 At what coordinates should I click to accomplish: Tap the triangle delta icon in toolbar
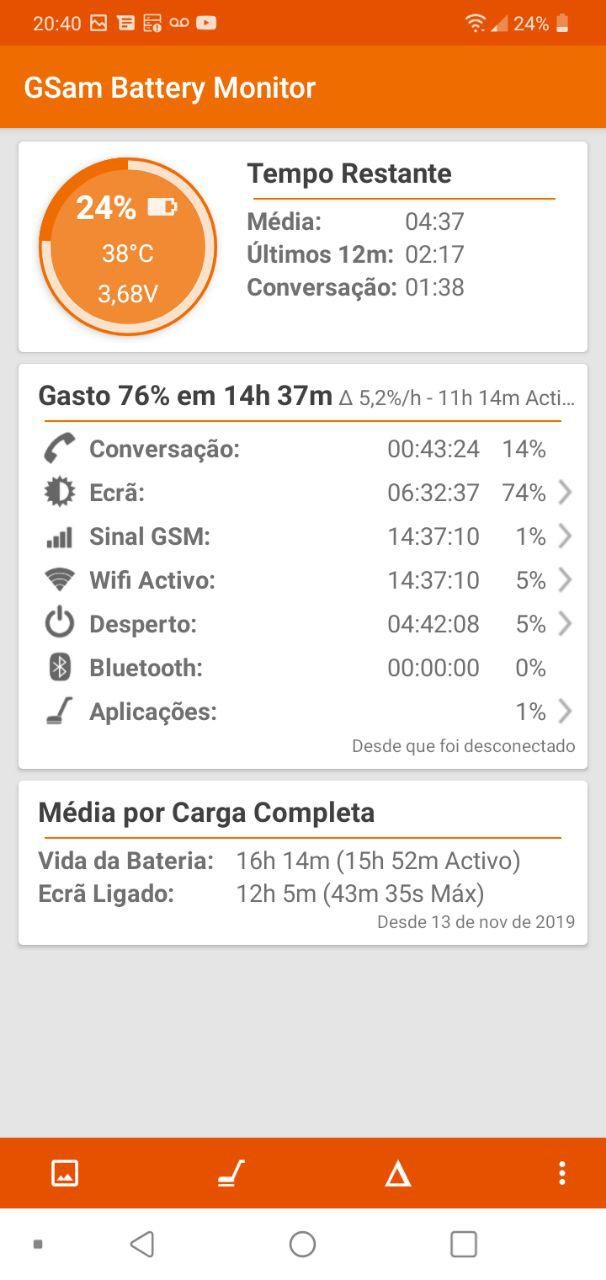pos(398,1174)
